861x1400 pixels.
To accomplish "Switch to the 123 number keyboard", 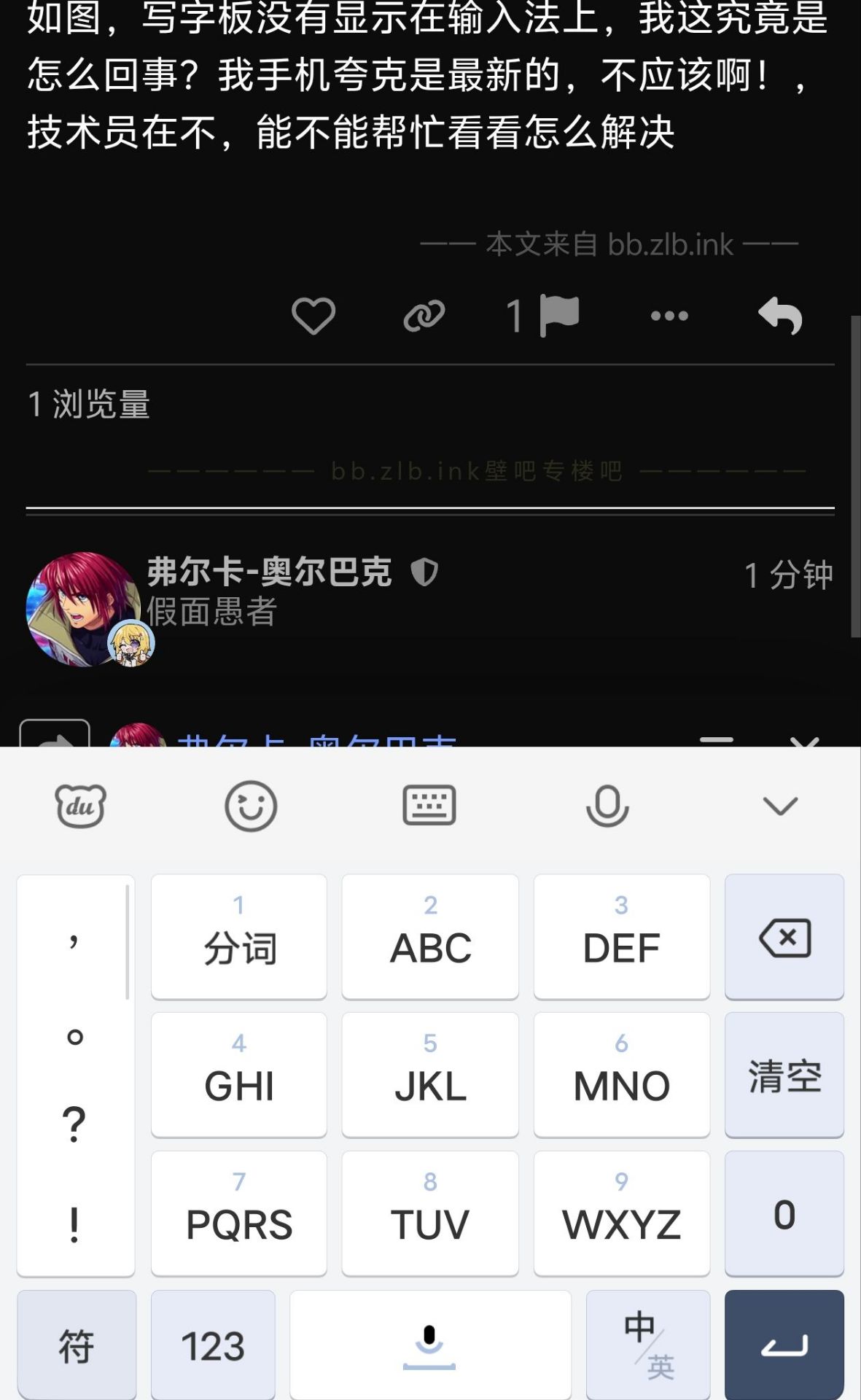I will pos(213,1345).
